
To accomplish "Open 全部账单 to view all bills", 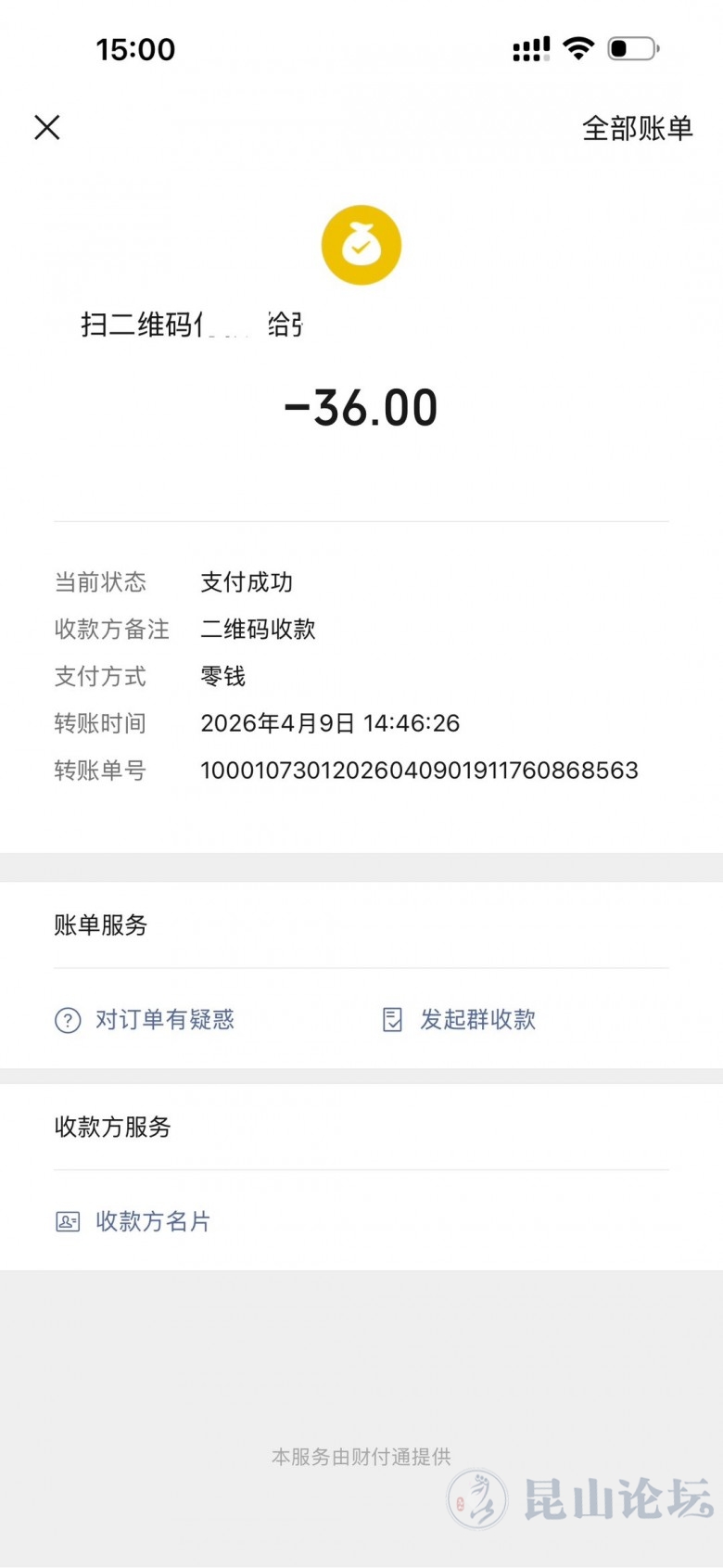I will point(637,128).
